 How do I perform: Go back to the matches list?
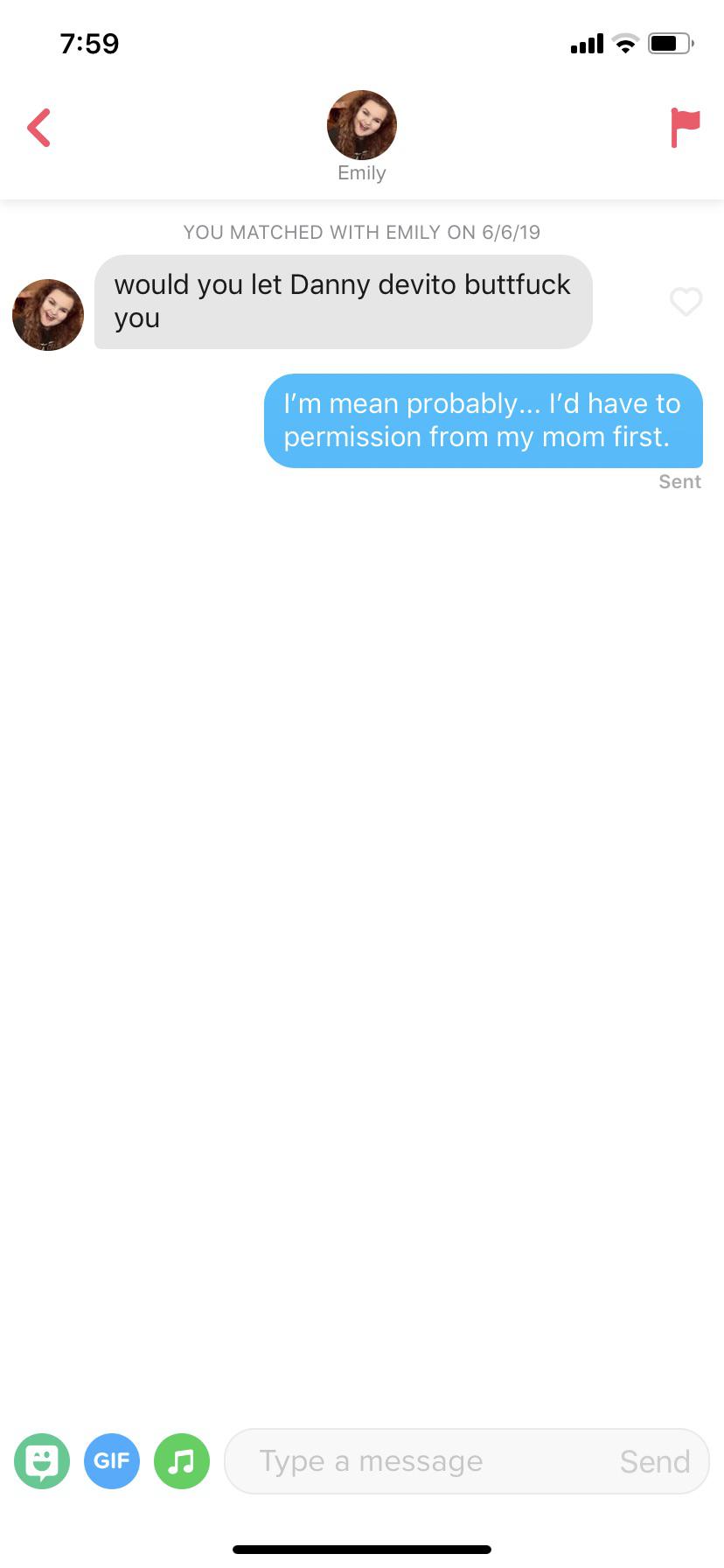[x=39, y=128]
